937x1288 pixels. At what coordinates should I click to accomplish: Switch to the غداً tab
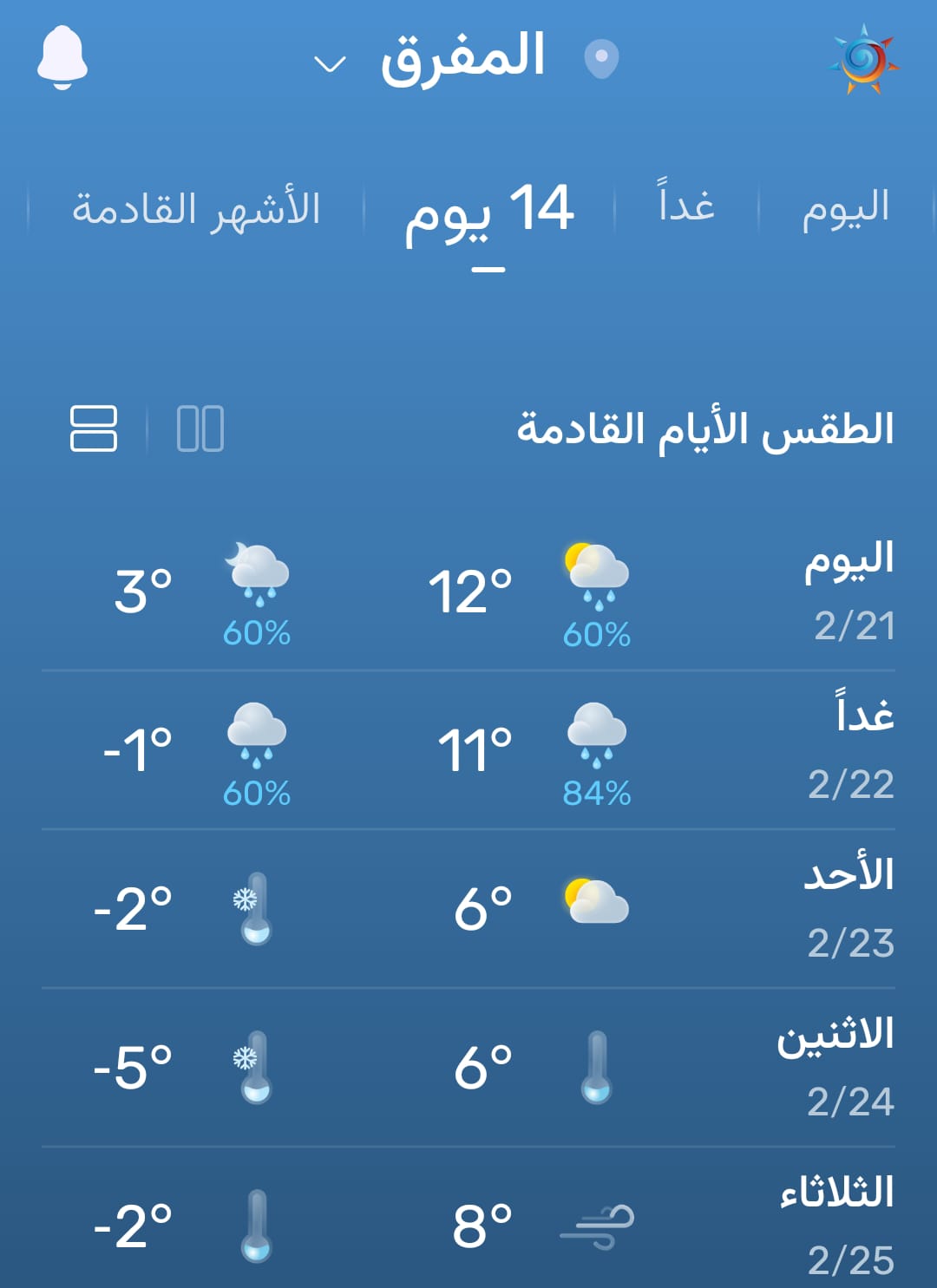[686, 206]
